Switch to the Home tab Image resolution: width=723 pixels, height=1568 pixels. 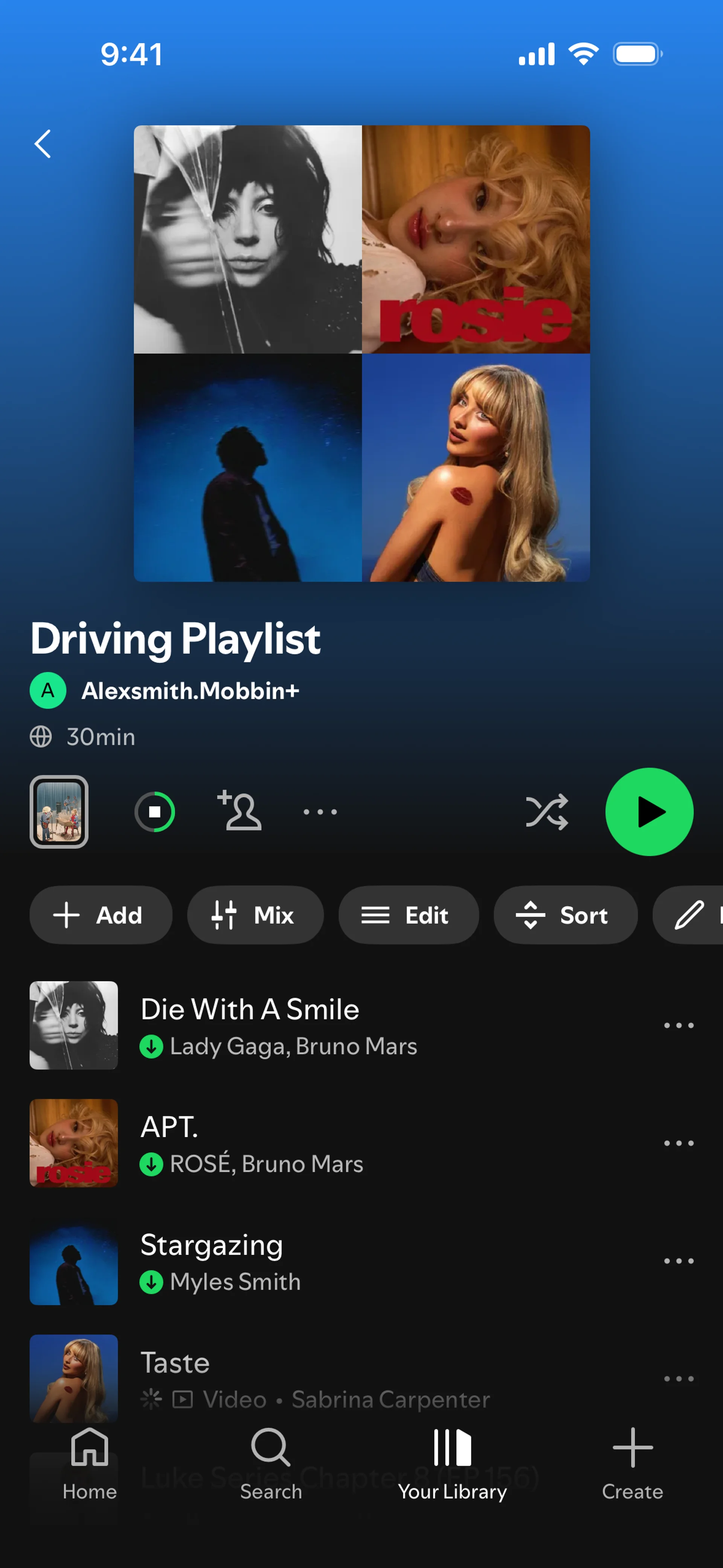point(90,1464)
